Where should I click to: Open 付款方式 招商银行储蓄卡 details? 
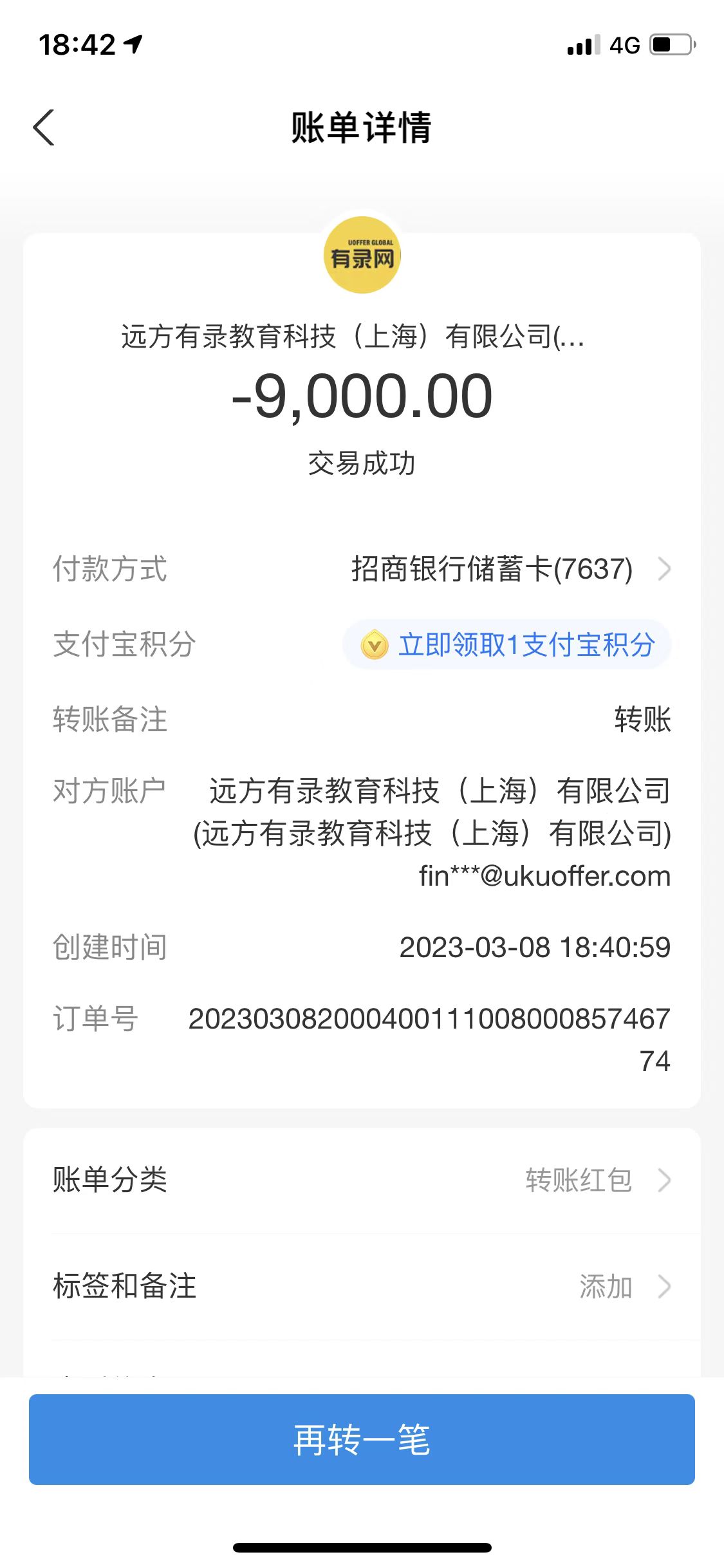508,569
